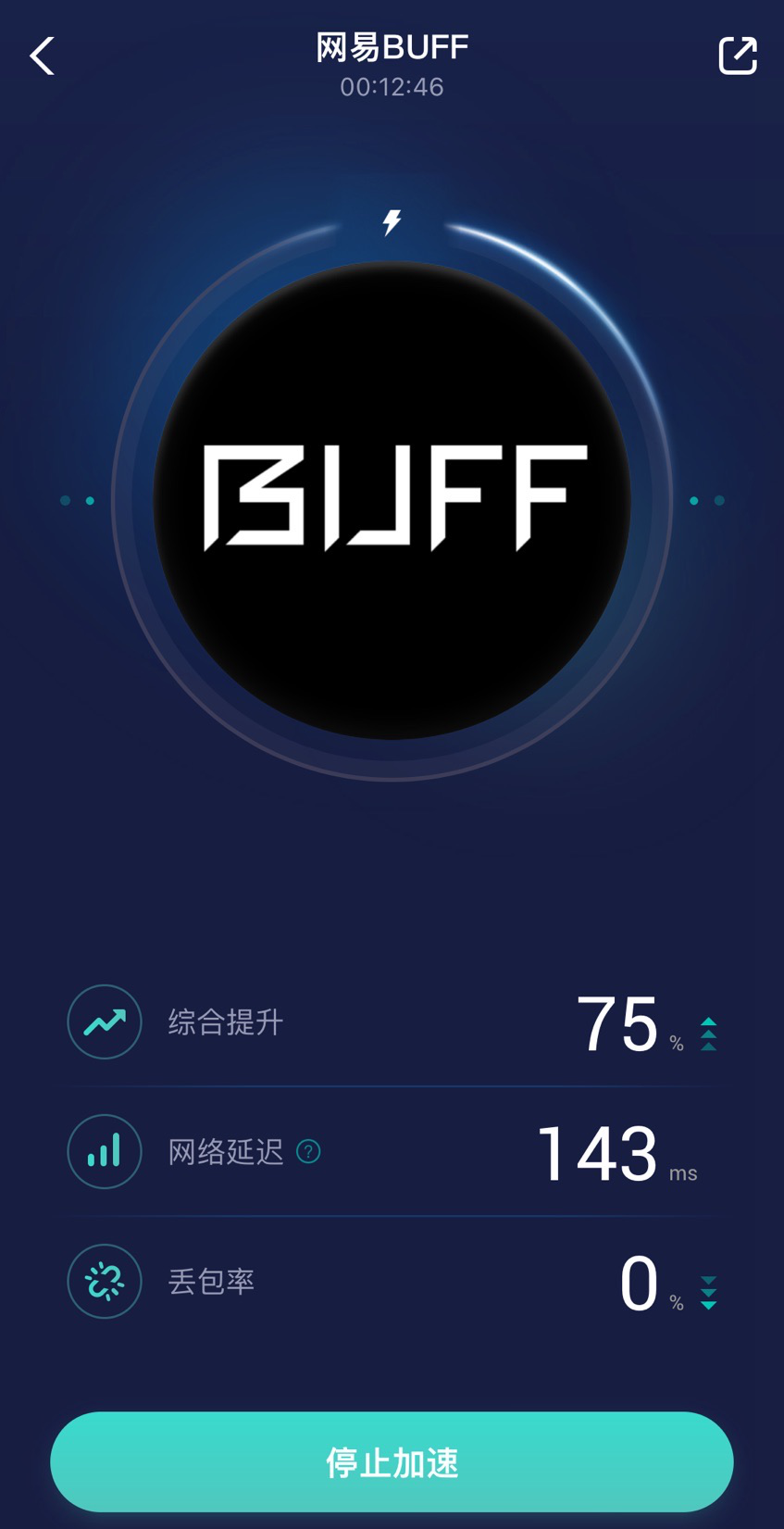Select the upward trend icon beside 综合提升
The image size is (784, 1529).
point(104,1021)
